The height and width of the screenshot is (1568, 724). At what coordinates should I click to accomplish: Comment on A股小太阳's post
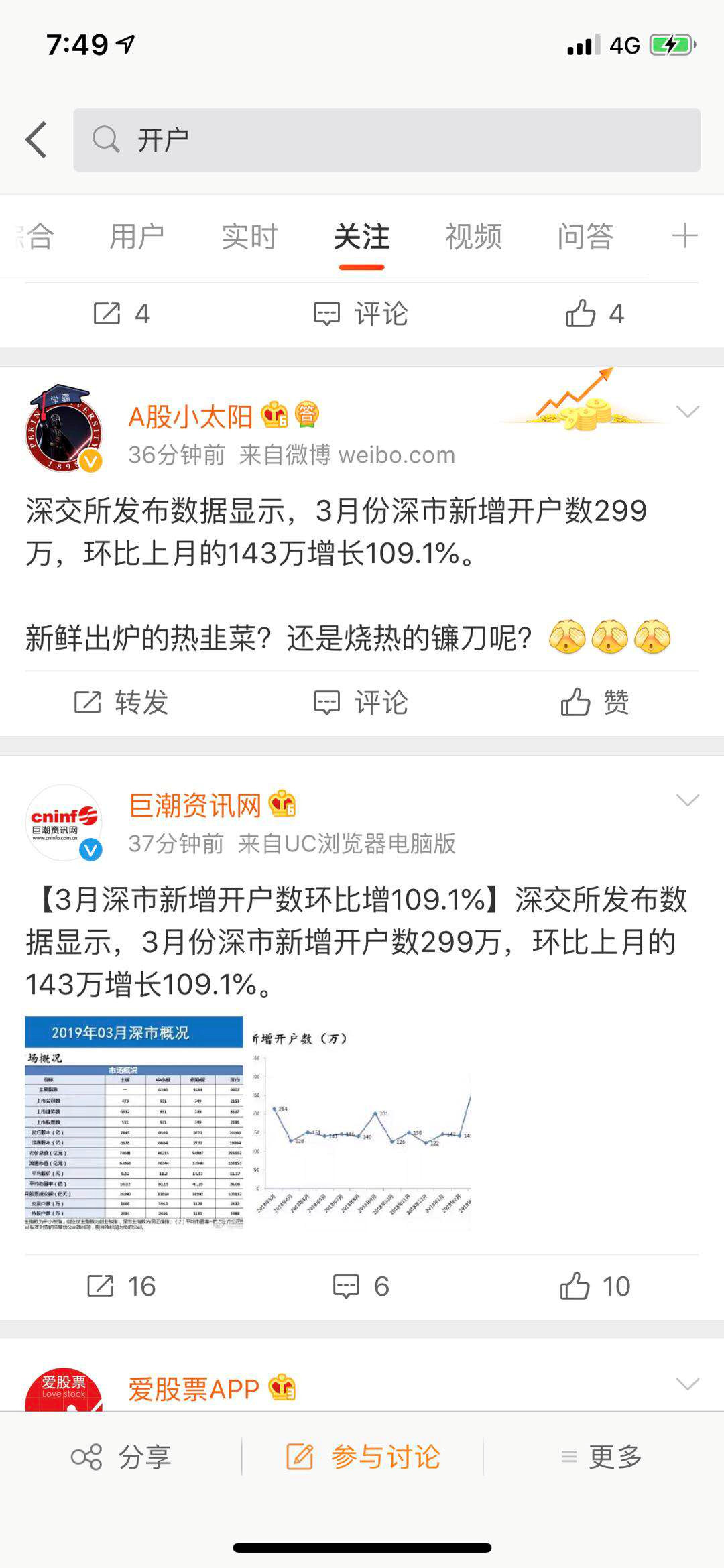361,703
